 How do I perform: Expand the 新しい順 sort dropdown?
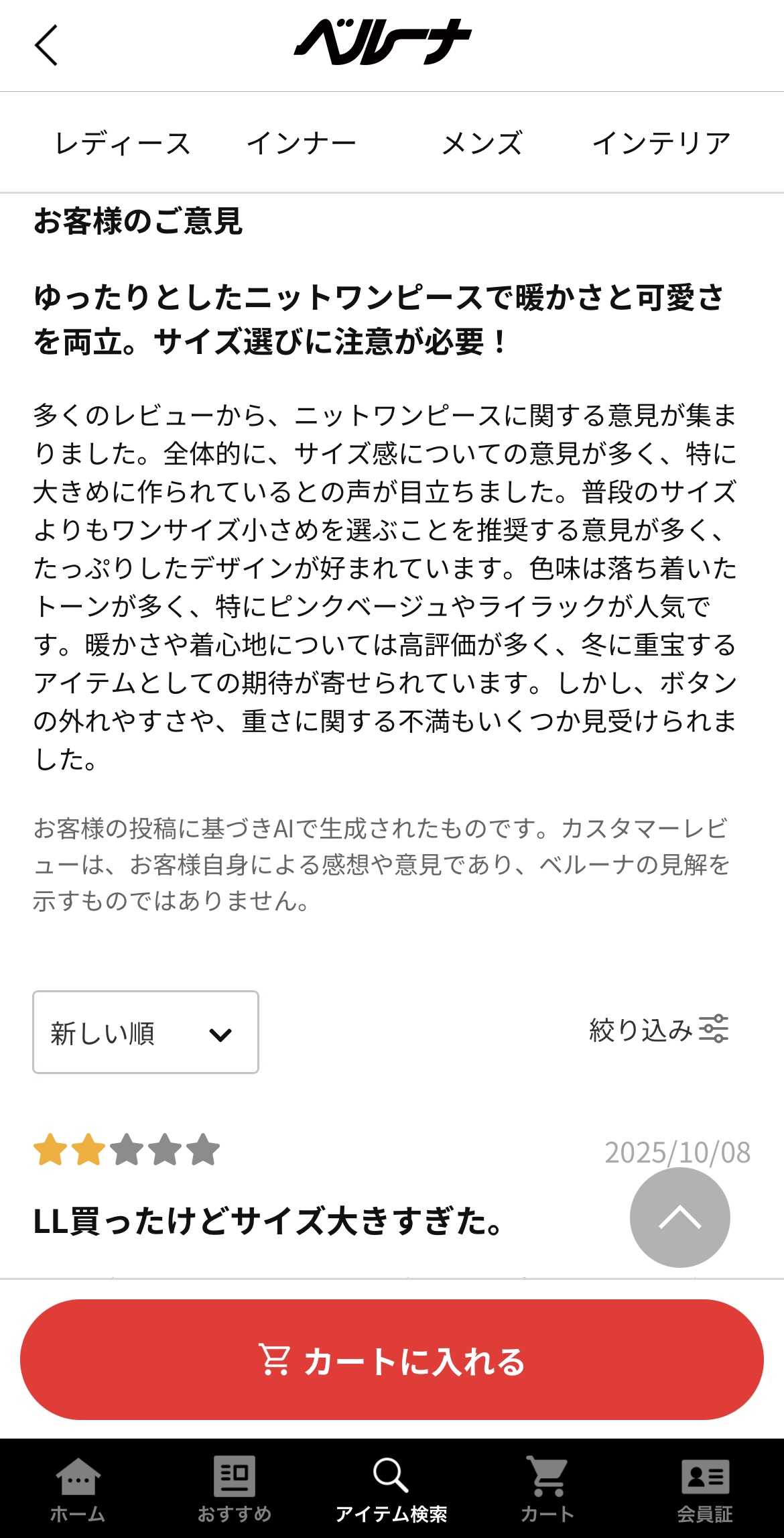[x=145, y=1032]
